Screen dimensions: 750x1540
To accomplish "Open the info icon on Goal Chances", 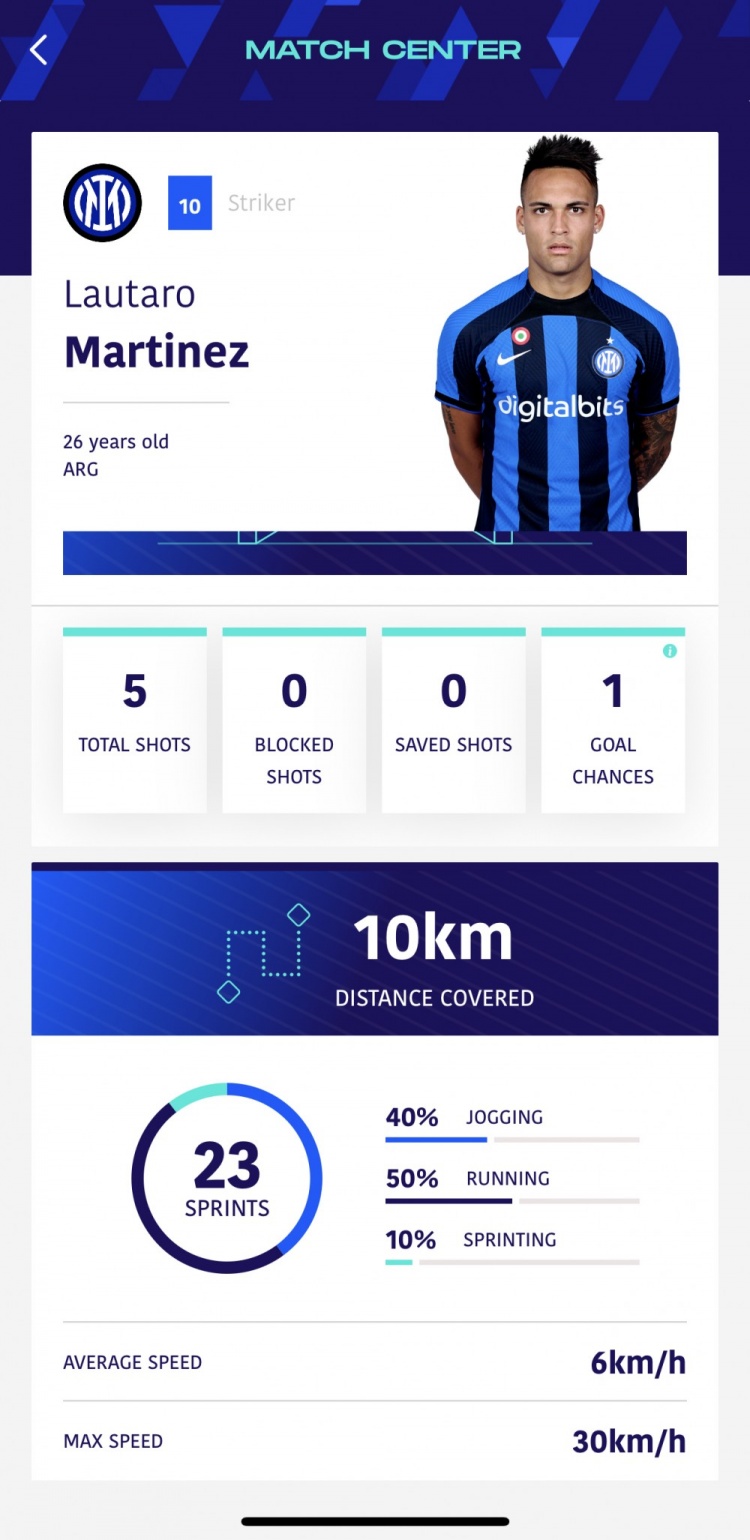I will tap(670, 651).
